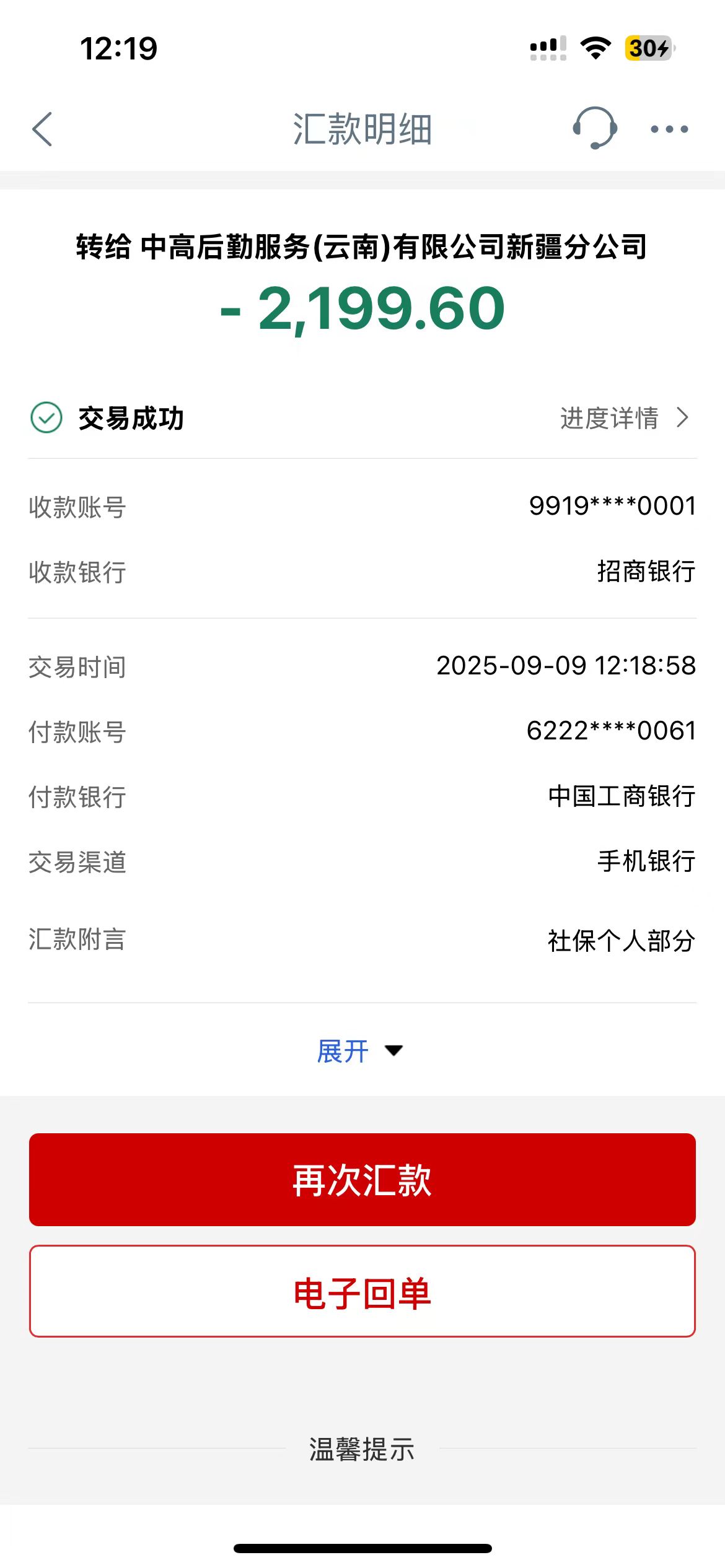View 进度详情 for this transfer
This screenshot has width=725, height=1568.
click(623, 418)
